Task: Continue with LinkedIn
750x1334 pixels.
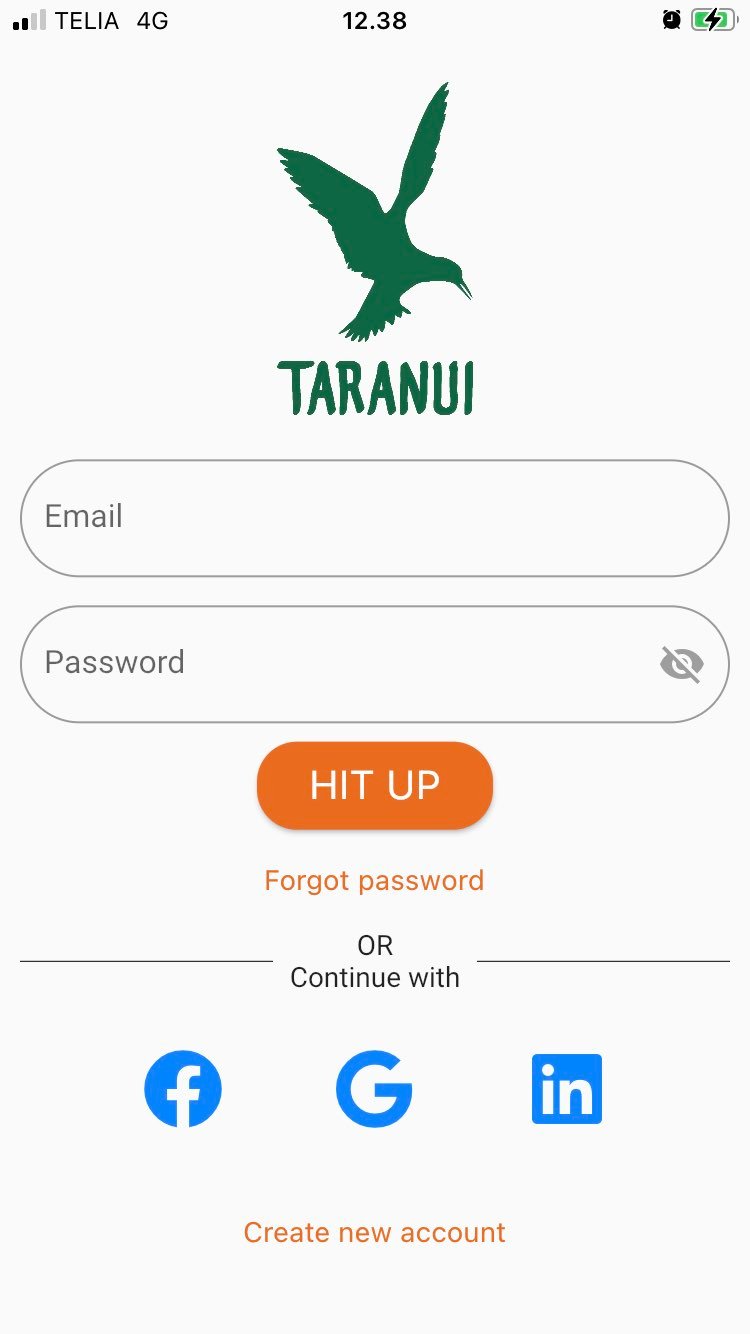Action: click(x=567, y=1089)
